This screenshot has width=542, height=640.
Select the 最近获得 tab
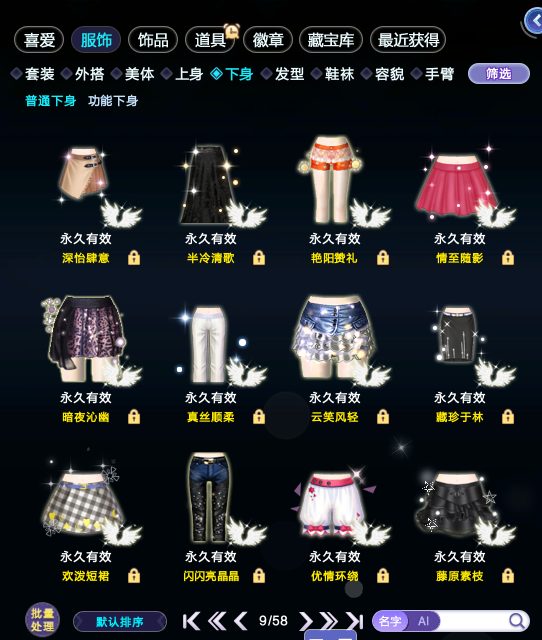[x=408, y=40]
